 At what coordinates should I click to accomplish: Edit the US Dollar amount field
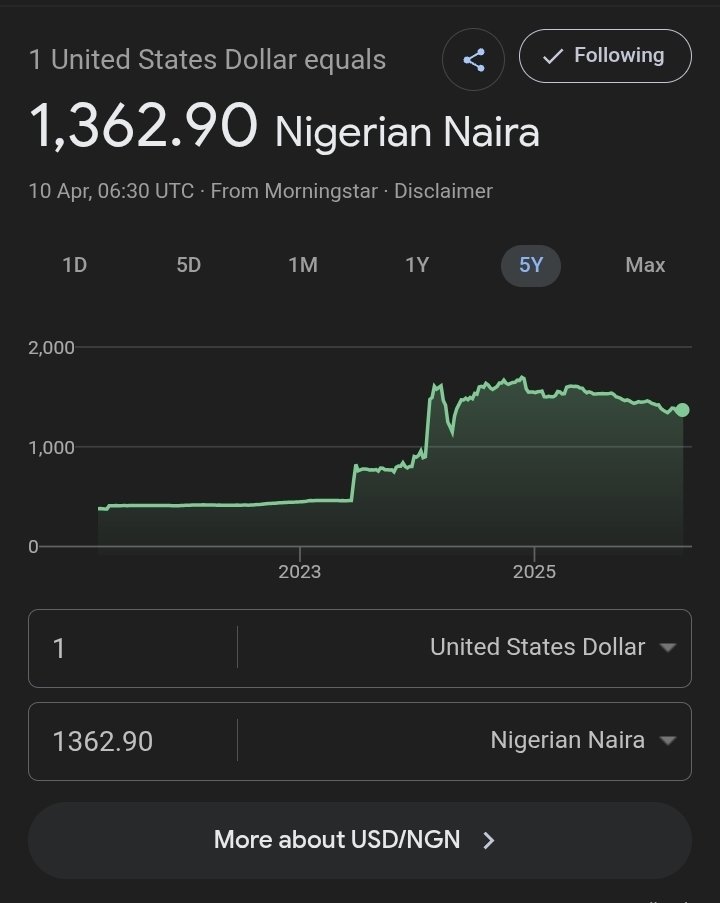pyautogui.click(x=132, y=648)
